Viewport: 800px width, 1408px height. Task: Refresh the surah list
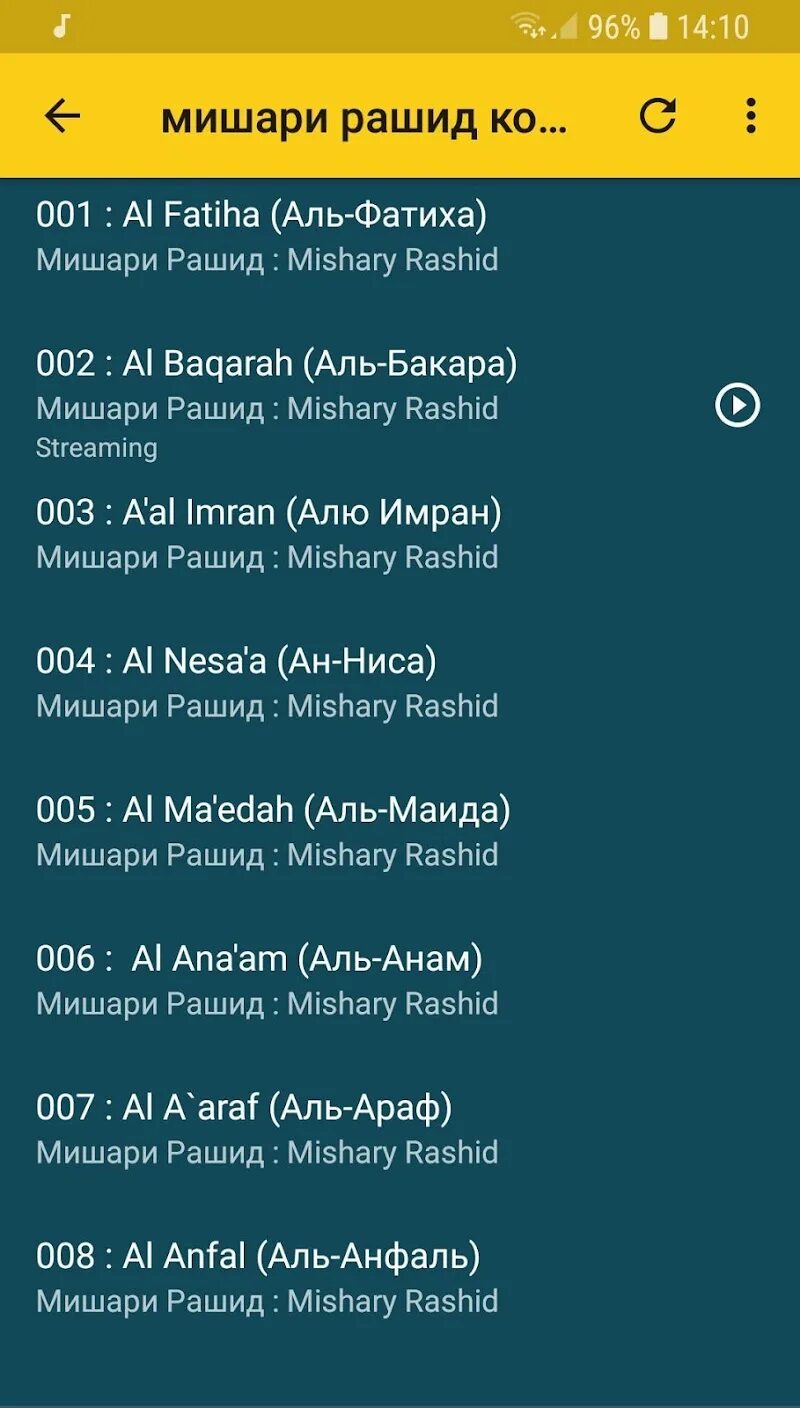pos(658,116)
